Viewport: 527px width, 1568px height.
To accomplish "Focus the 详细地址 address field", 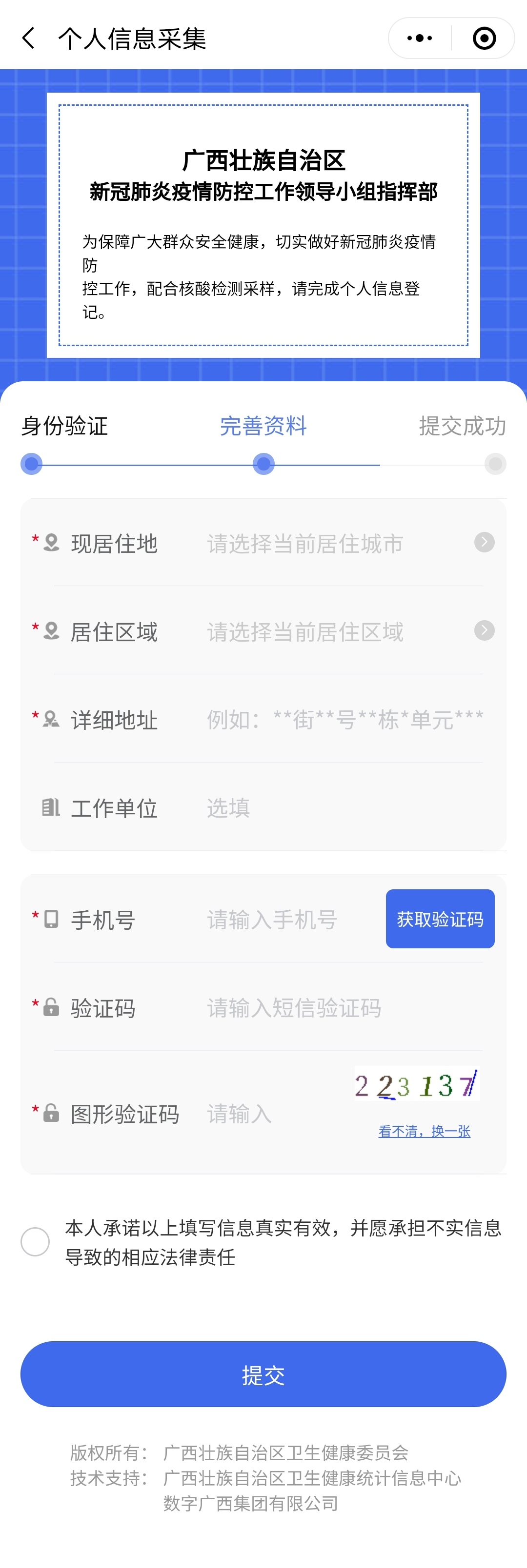I will pyautogui.click(x=344, y=720).
